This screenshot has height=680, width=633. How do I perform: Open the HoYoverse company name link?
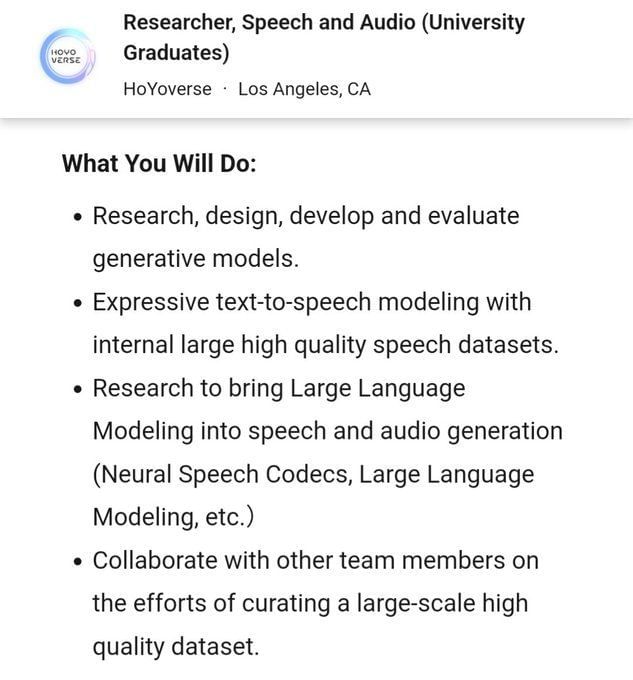167,89
